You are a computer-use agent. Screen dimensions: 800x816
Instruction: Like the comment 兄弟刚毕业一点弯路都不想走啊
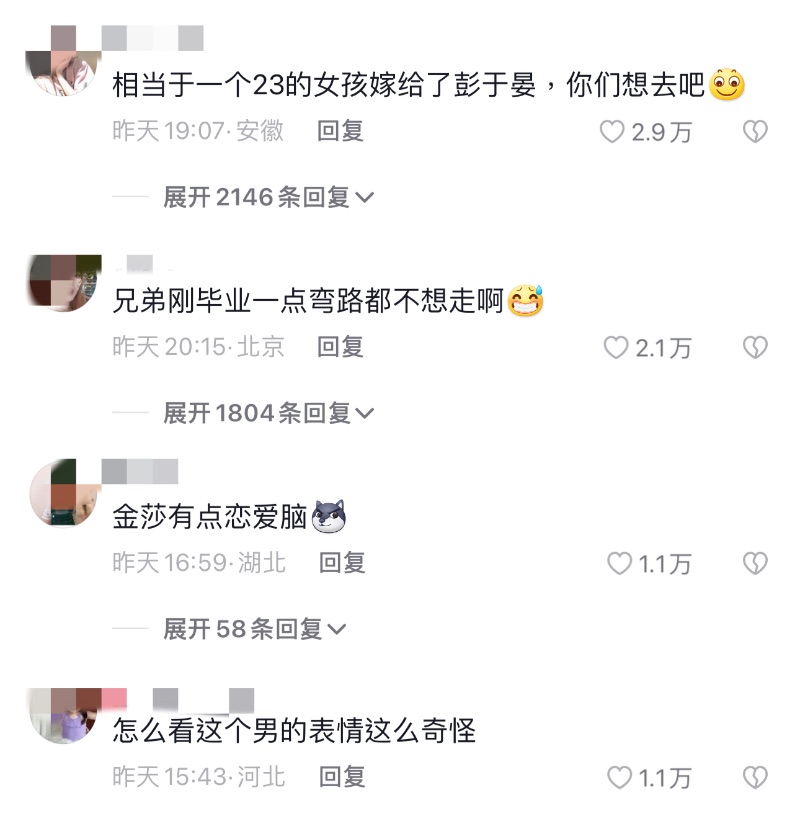click(x=615, y=348)
